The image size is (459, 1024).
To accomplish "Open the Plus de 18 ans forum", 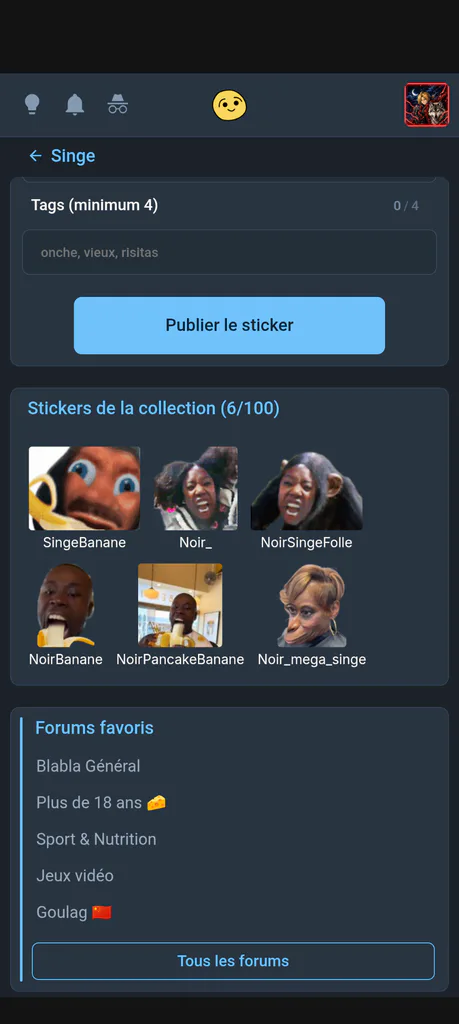I will [101, 803].
